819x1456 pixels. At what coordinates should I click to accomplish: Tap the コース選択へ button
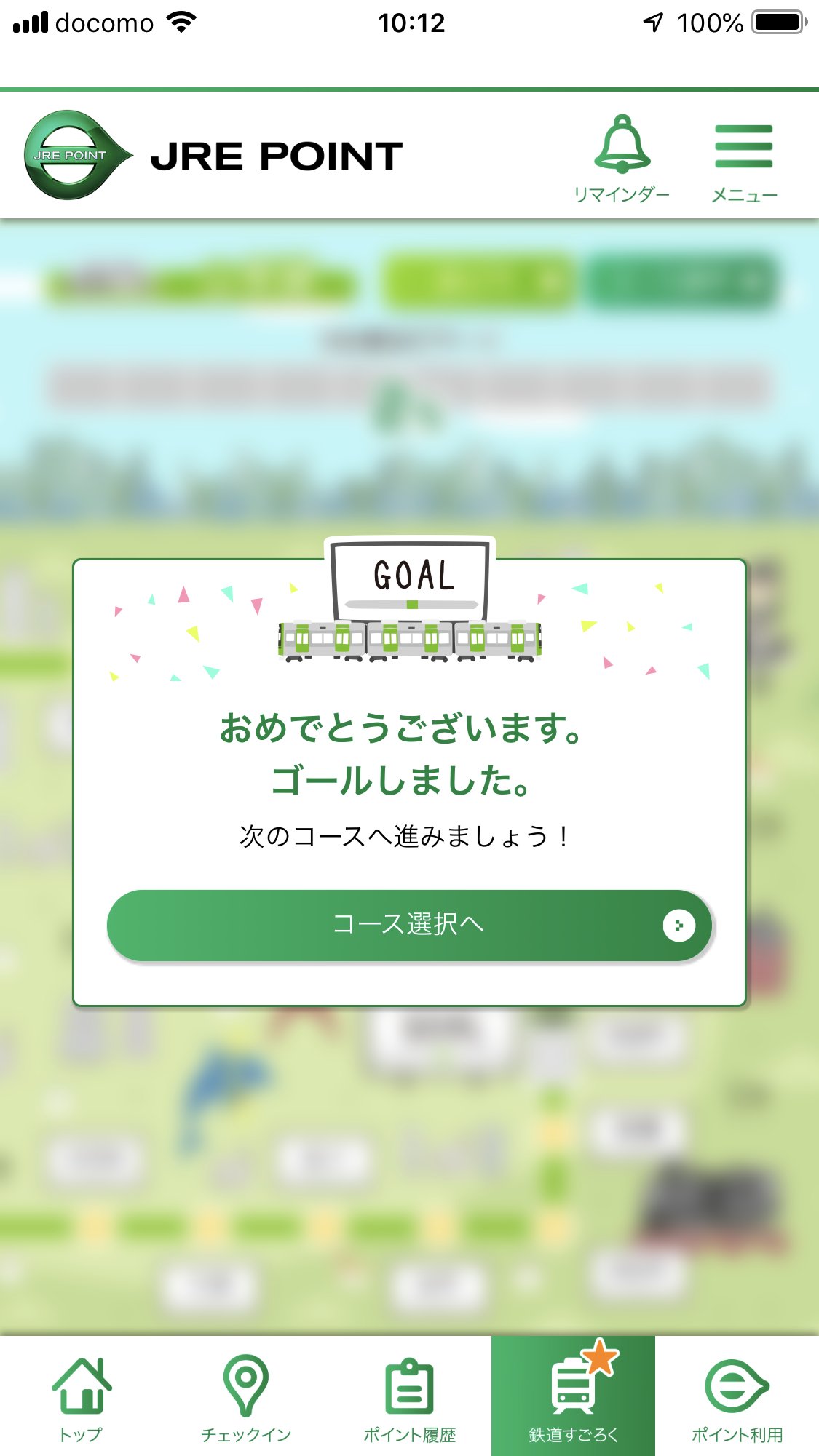(409, 925)
